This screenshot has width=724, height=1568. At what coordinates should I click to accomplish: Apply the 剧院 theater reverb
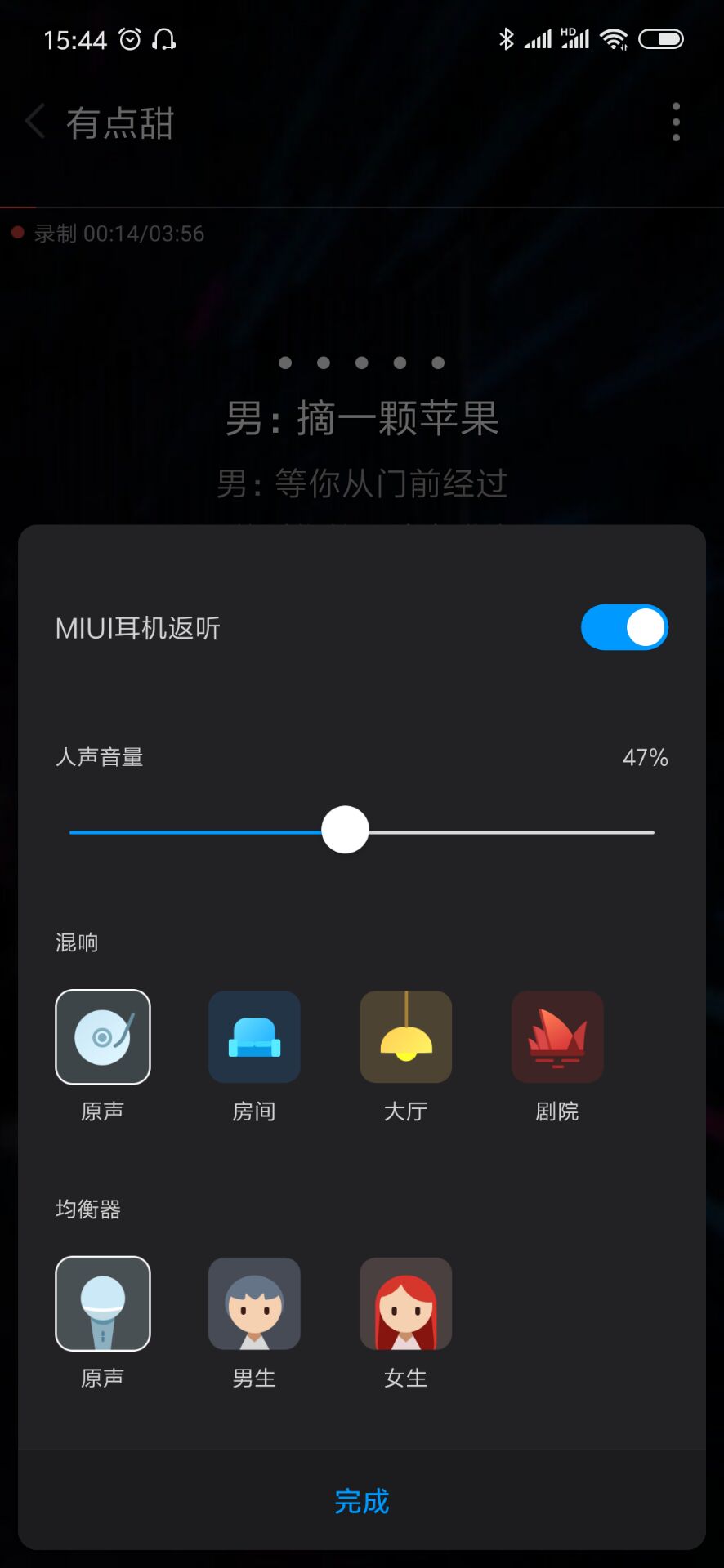[x=556, y=1037]
